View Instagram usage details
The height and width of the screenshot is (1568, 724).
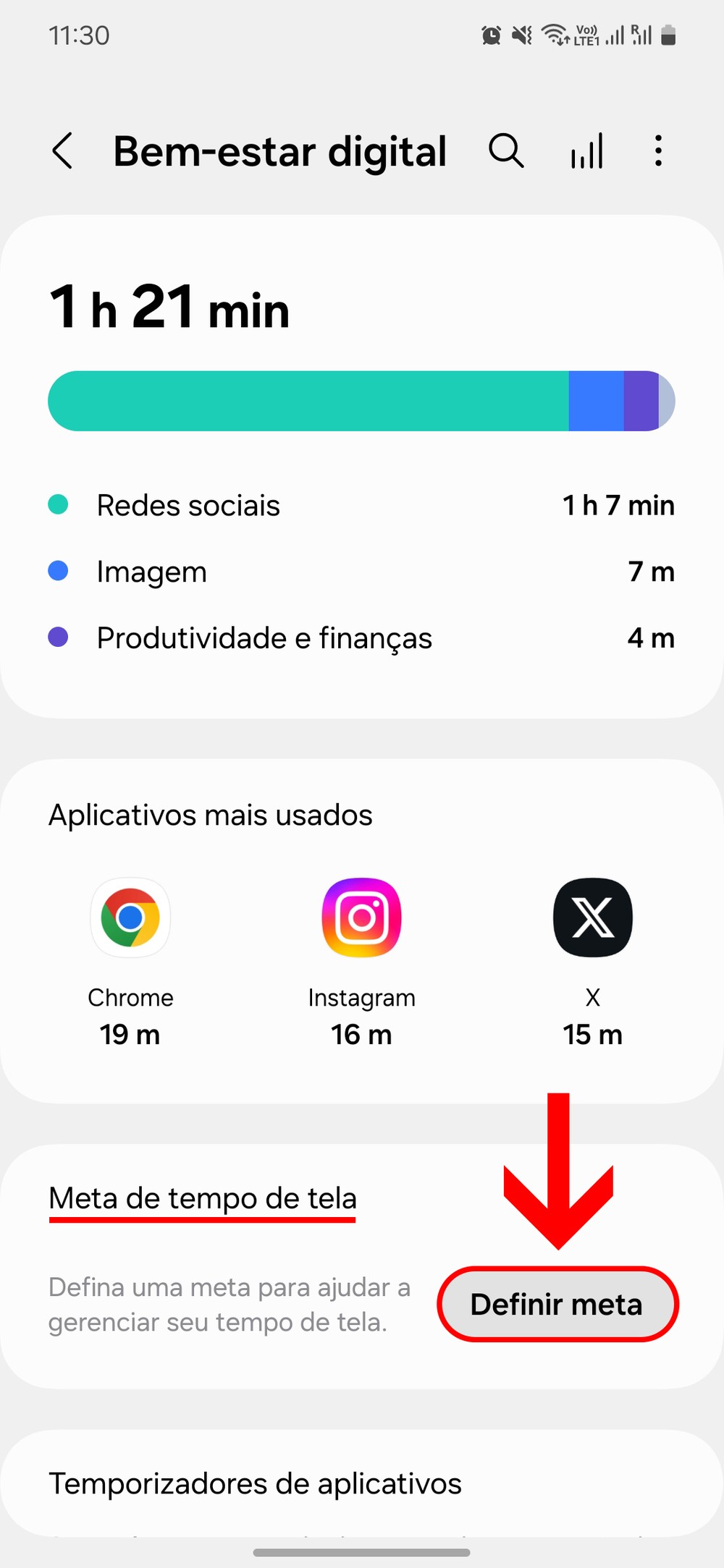(x=361, y=918)
